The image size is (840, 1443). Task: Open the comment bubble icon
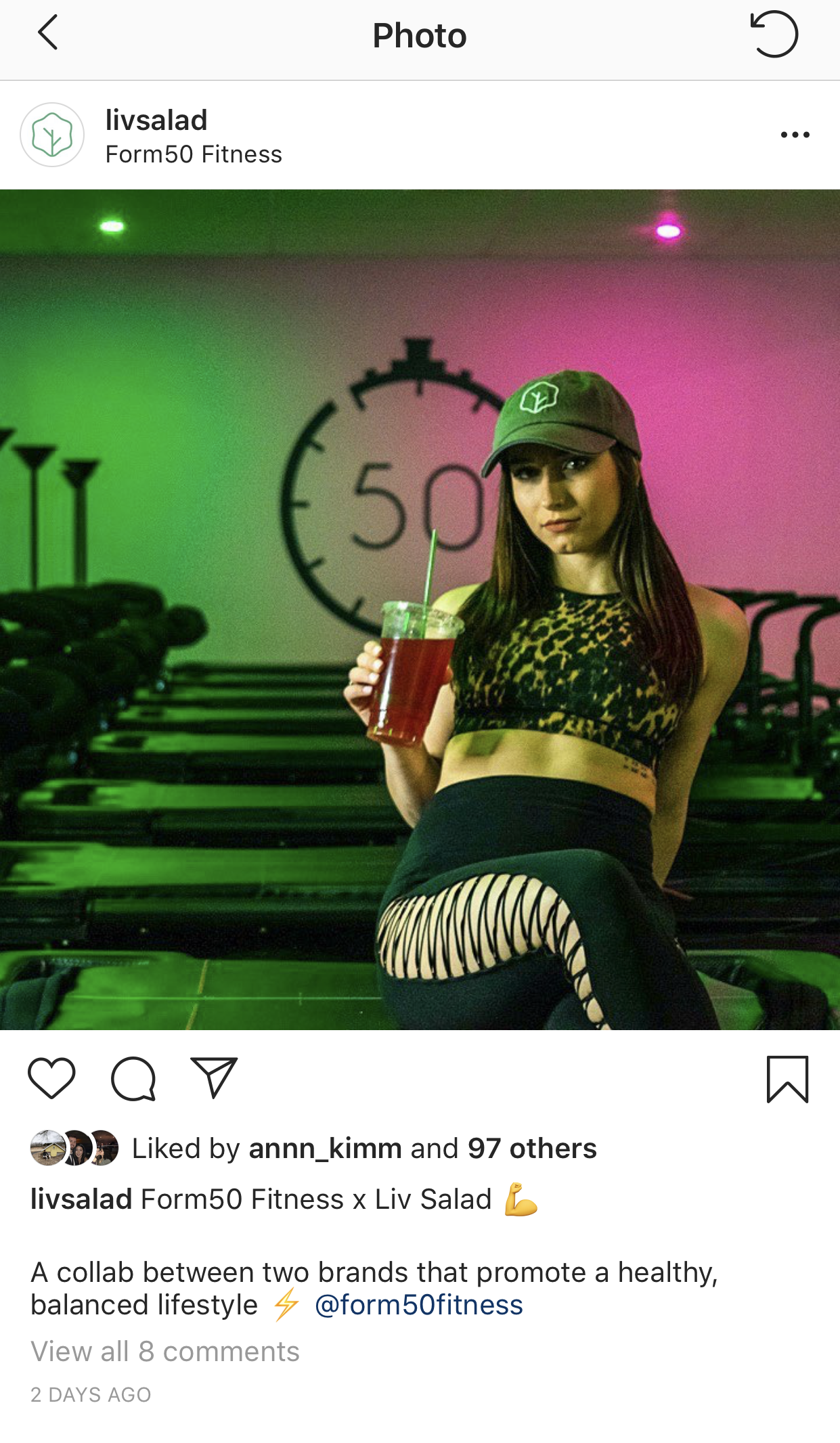(x=133, y=1079)
